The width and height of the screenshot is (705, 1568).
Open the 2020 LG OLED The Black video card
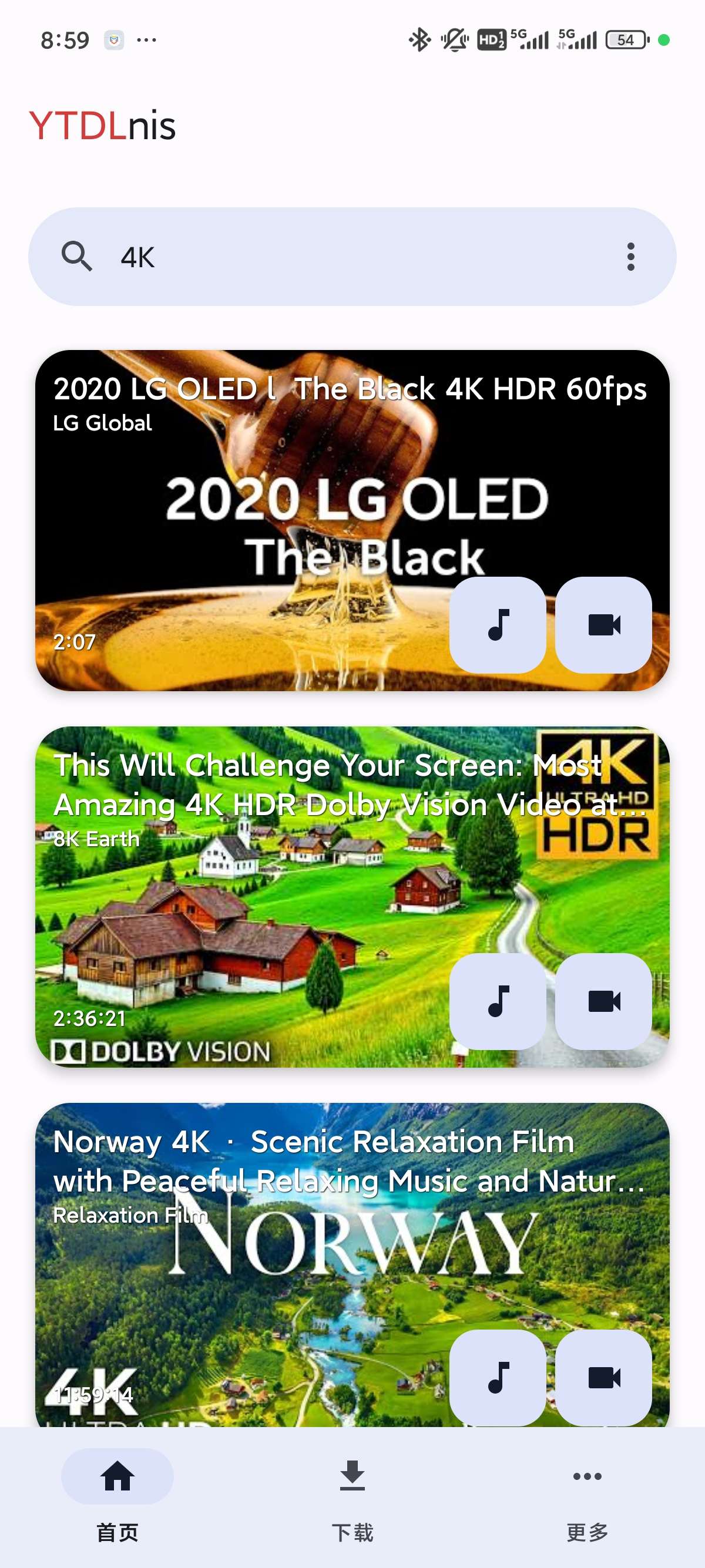point(244,517)
